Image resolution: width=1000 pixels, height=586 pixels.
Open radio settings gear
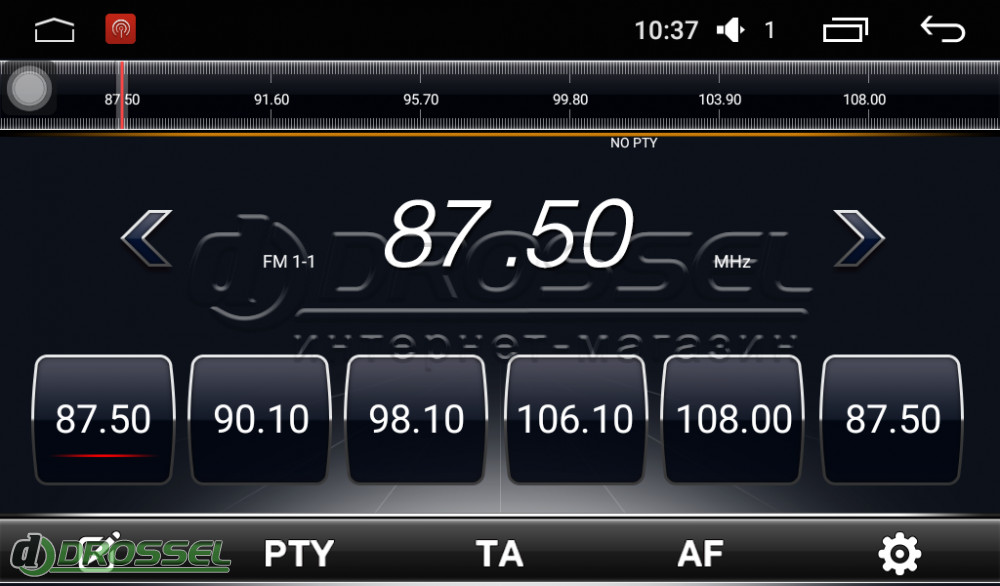tap(899, 553)
